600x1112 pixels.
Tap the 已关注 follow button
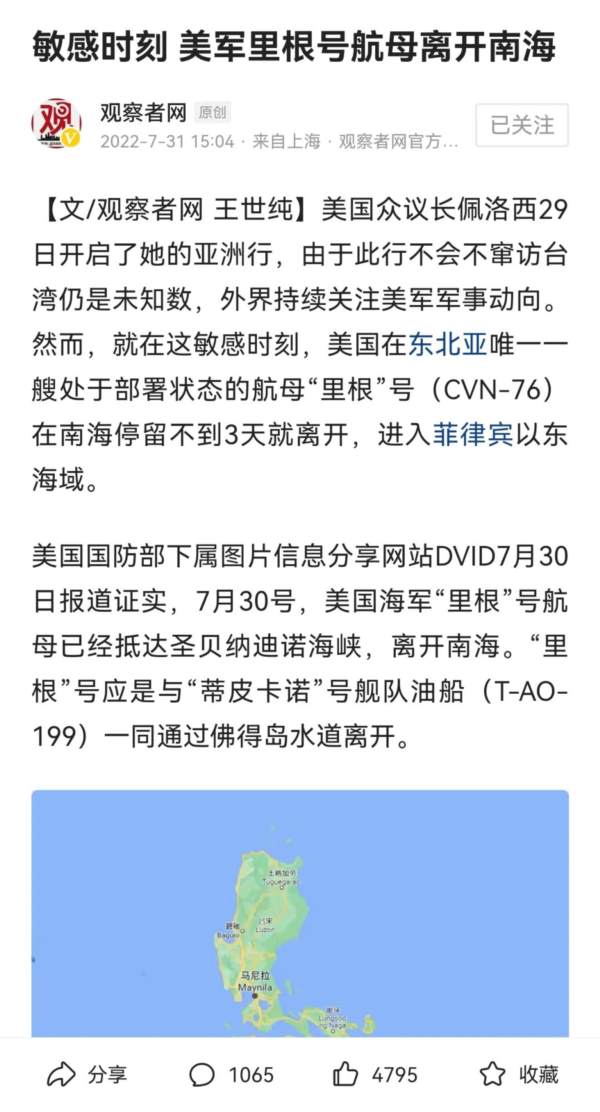(521, 125)
